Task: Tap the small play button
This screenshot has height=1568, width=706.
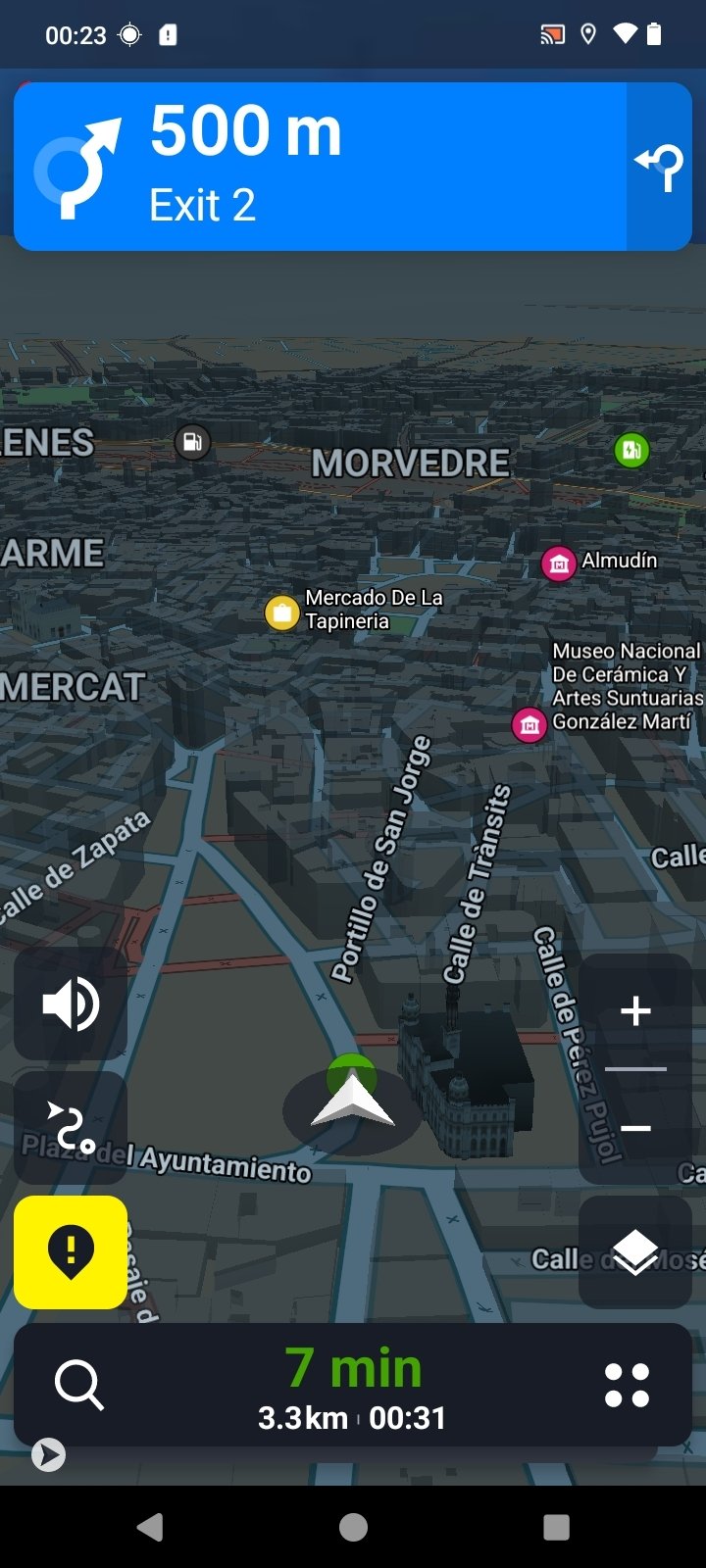Action: point(48,1454)
